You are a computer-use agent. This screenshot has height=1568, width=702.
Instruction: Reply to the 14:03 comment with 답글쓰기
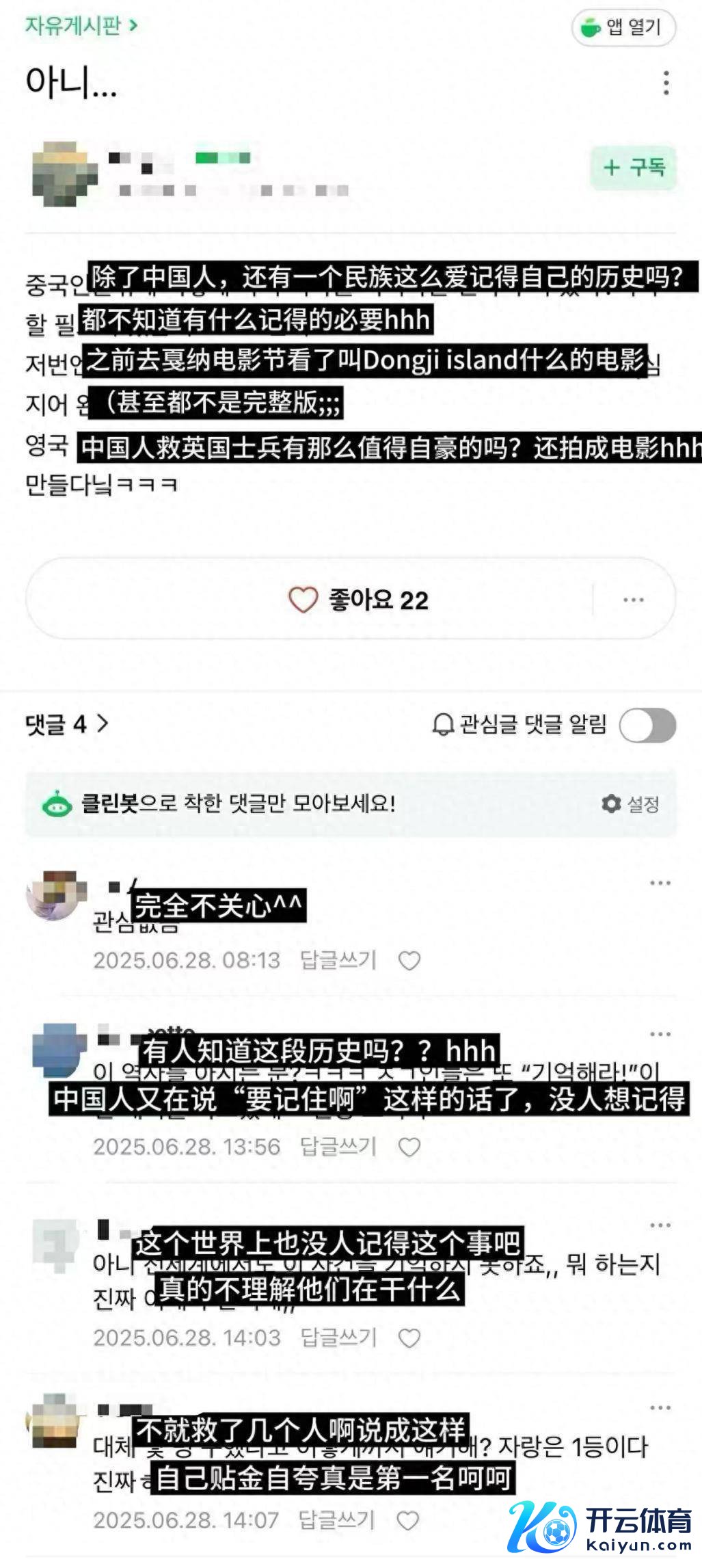338,1337
